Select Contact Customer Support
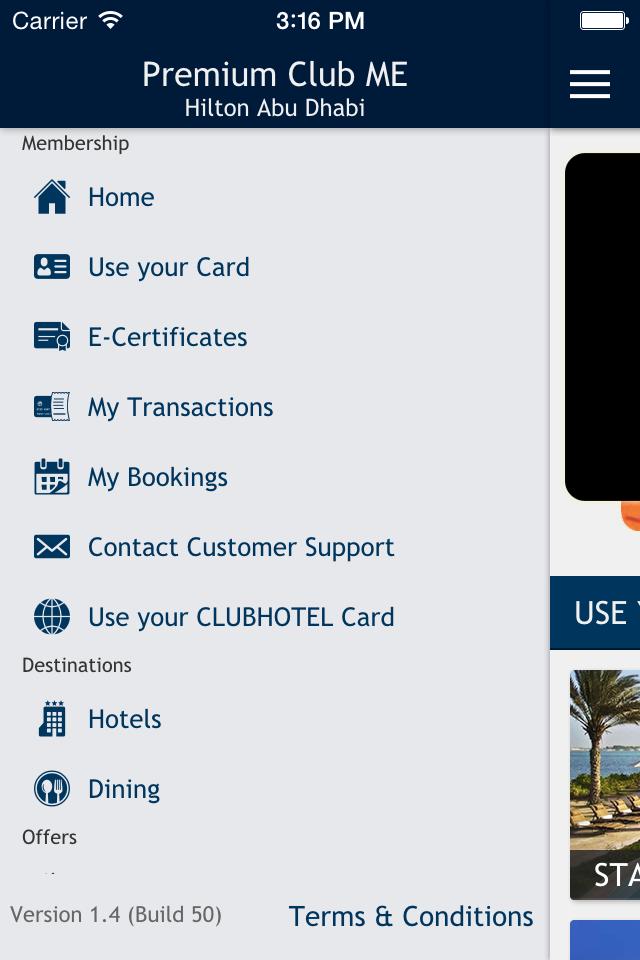Screen dimensions: 640x960 coord(240,547)
